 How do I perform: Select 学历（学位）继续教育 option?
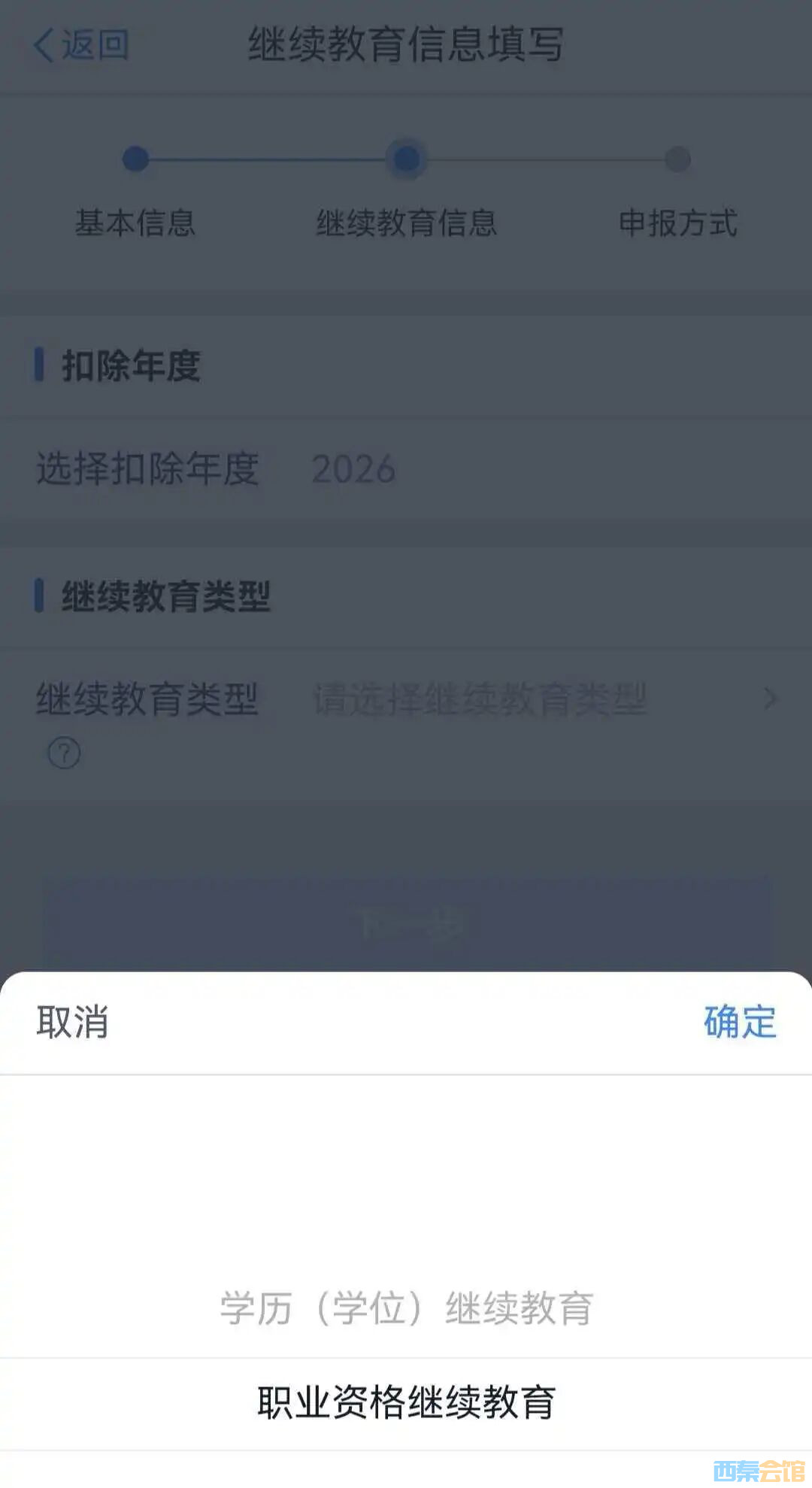[x=406, y=1309]
